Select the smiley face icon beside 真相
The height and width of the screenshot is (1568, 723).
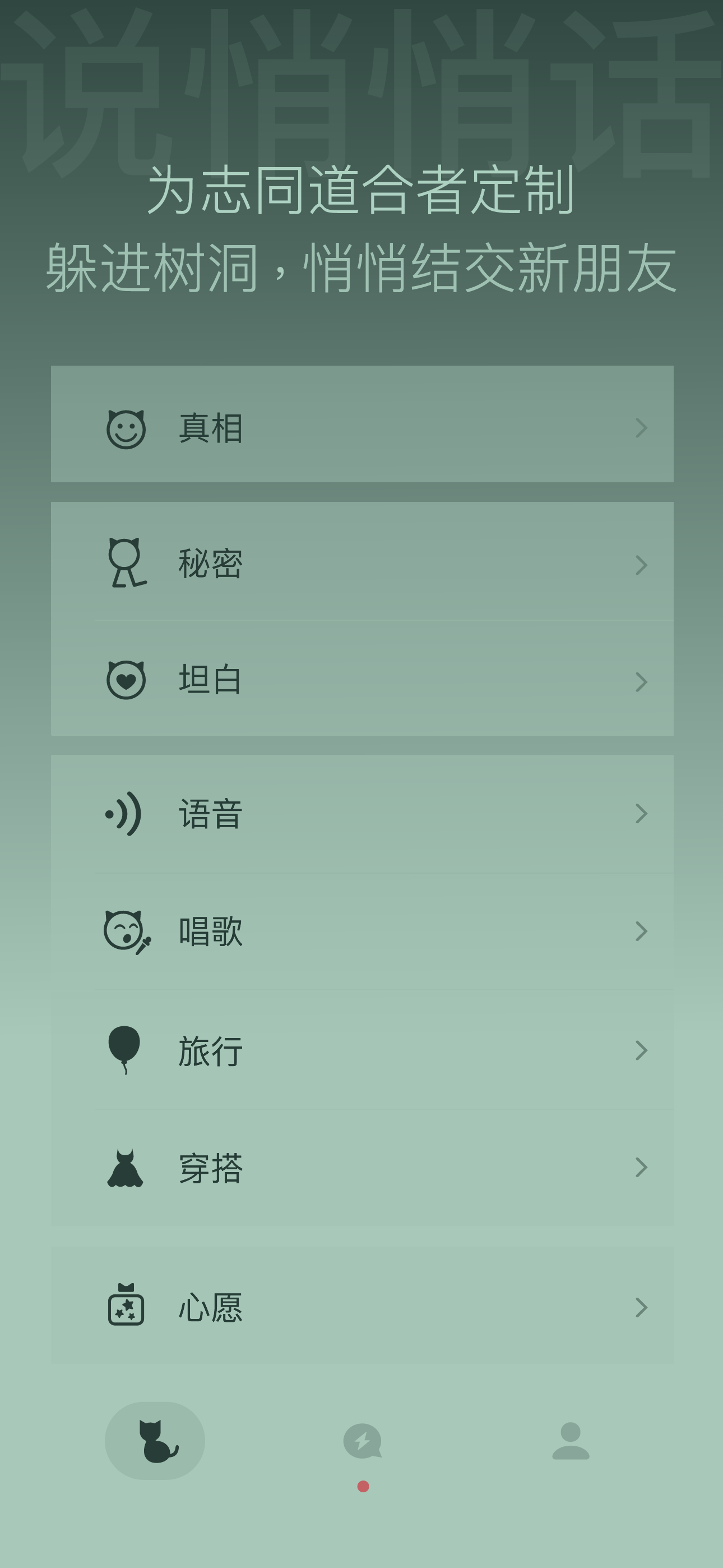125,428
